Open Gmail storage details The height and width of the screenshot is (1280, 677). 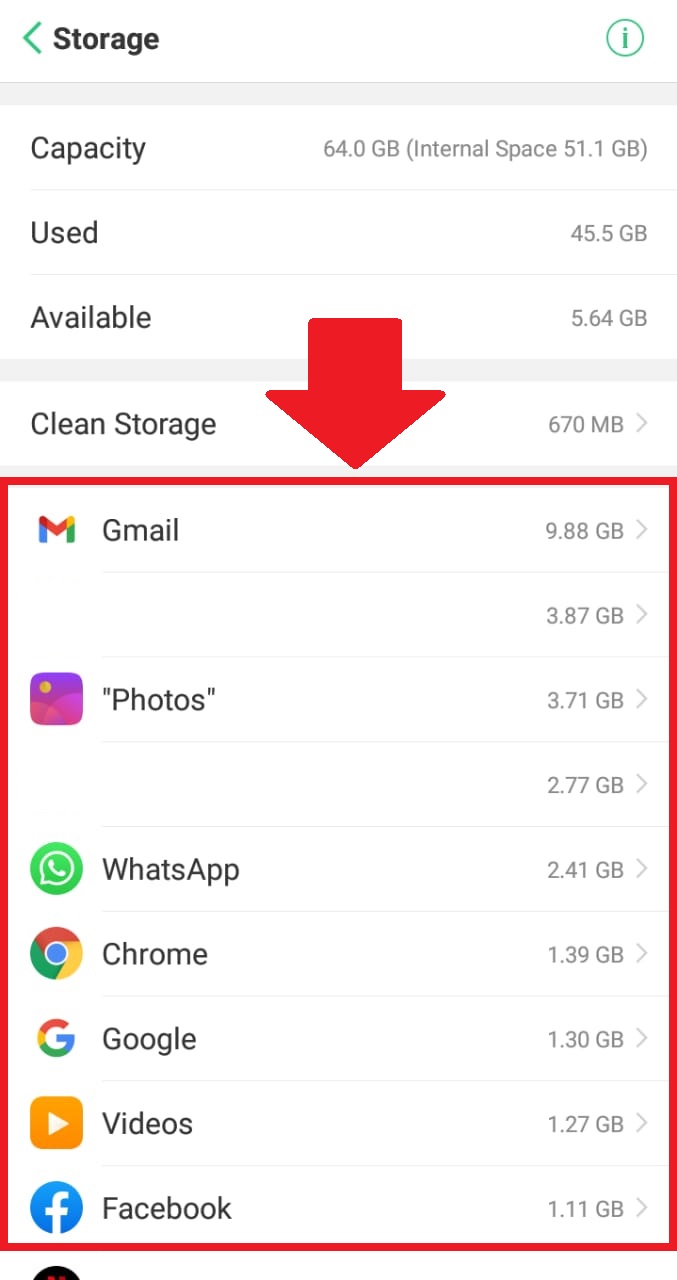[x=338, y=530]
